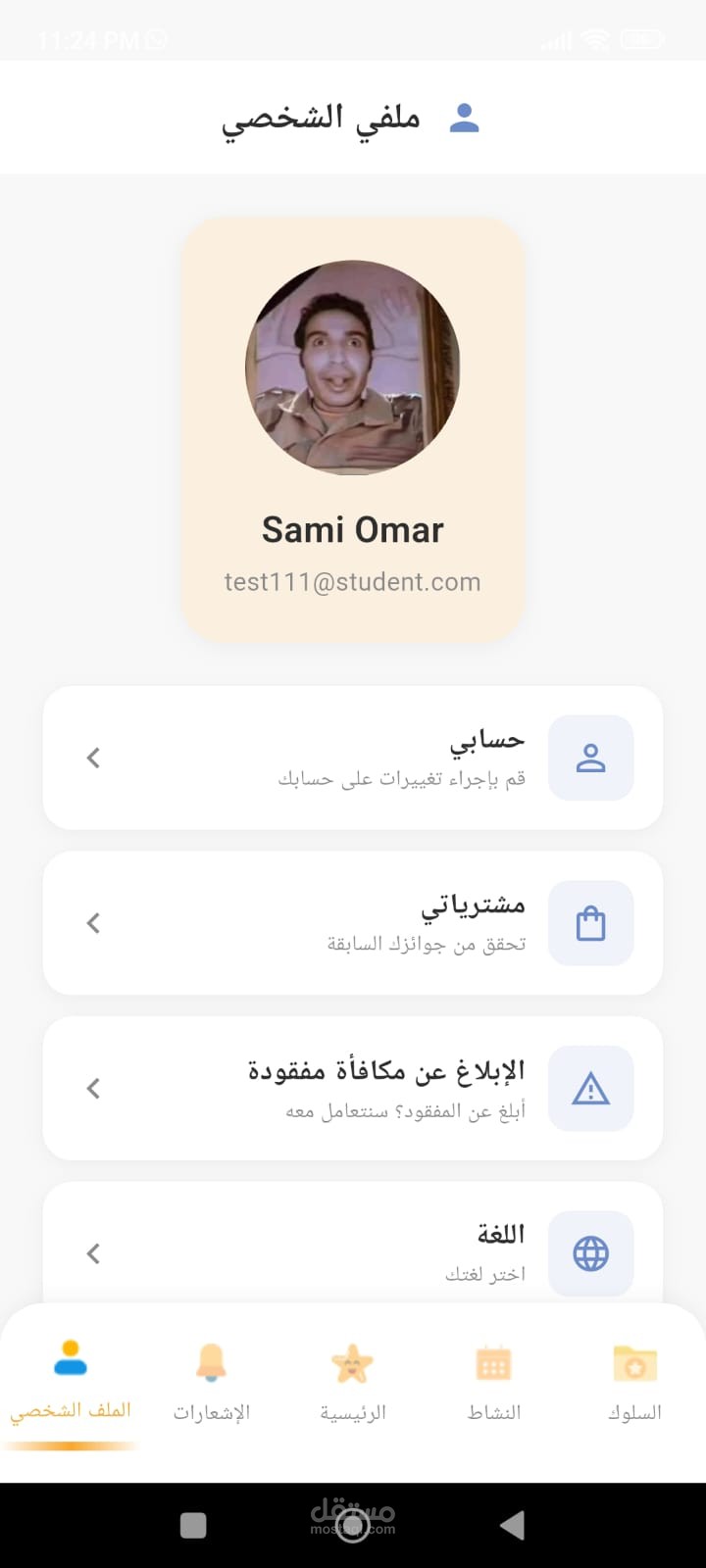The height and width of the screenshot is (1568, 706).
Task: Tap the system back button
Action: click(512, 1526)
